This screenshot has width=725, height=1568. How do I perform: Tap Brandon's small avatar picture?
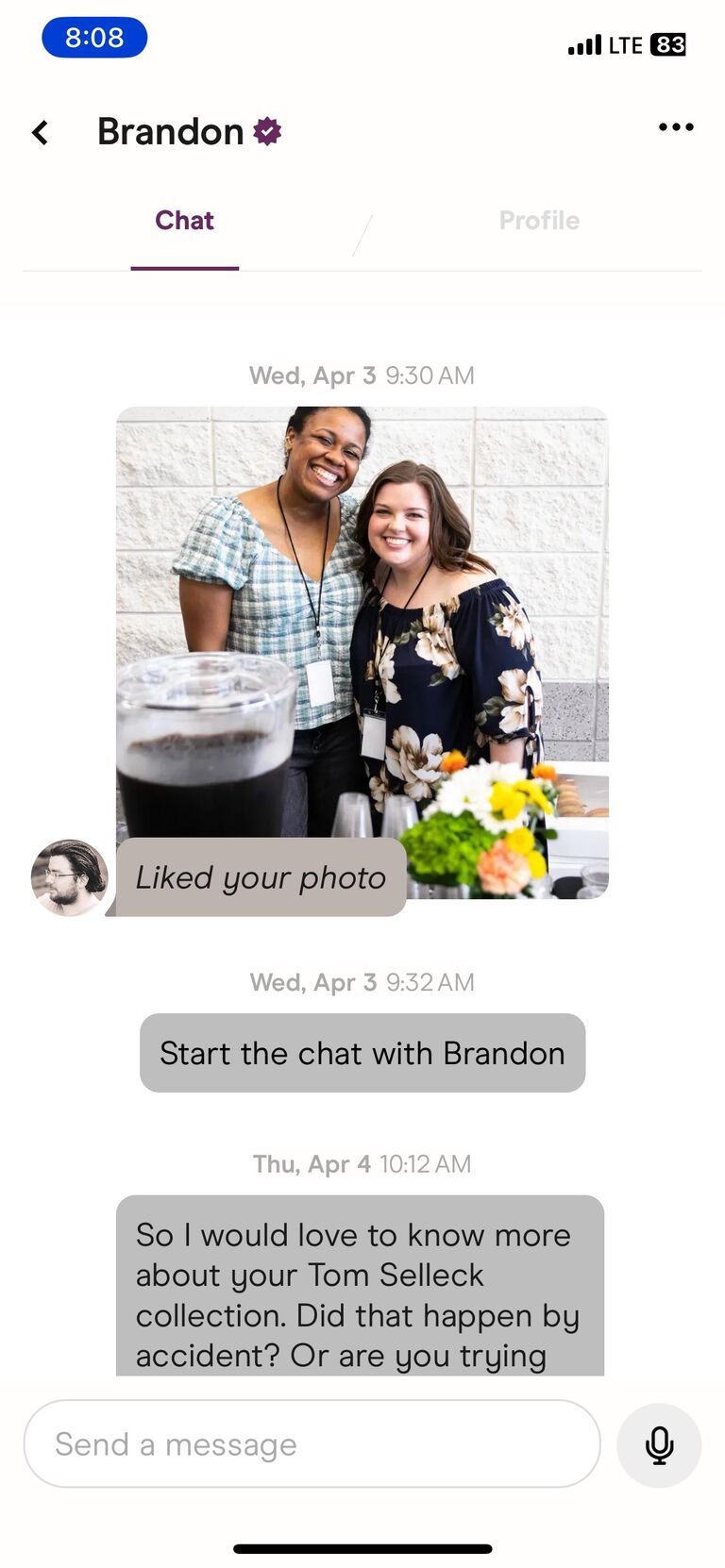(x=69, y=877)
